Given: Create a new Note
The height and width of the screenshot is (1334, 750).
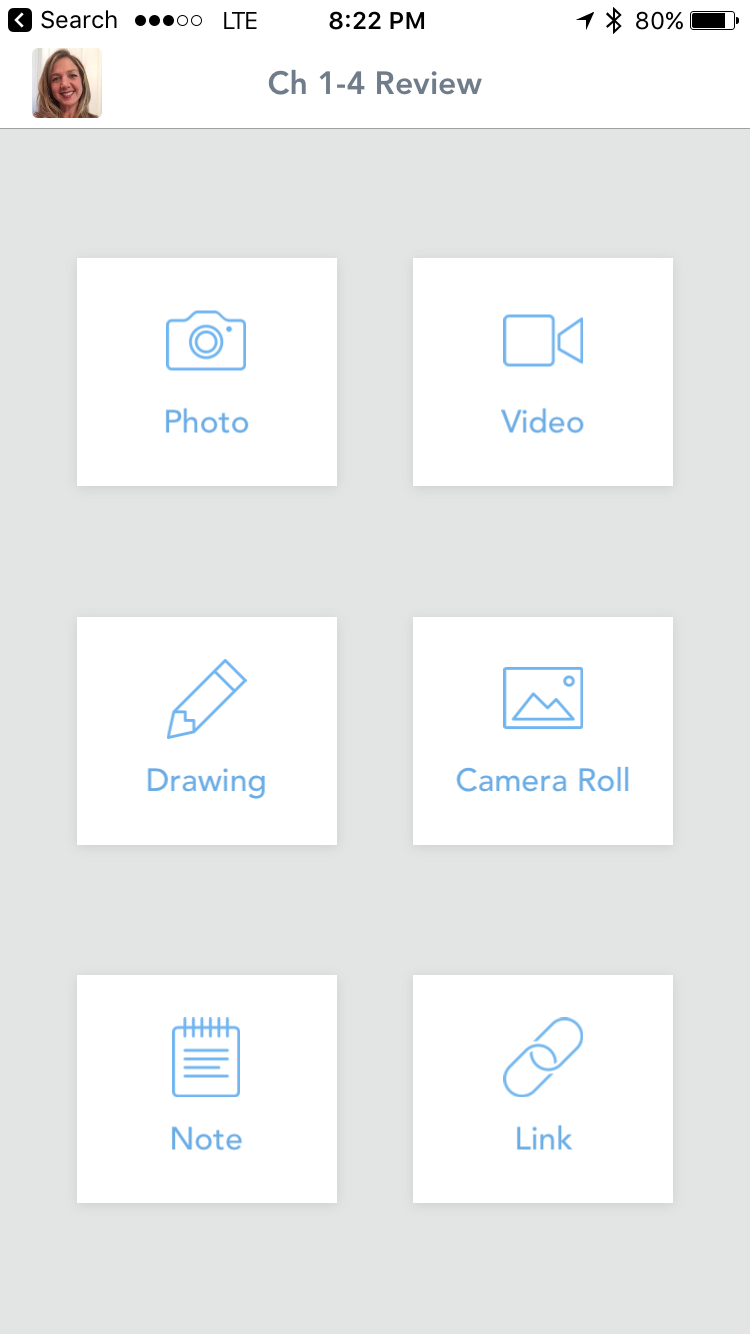Looking at the screenshot, I should click(207, 1089).
